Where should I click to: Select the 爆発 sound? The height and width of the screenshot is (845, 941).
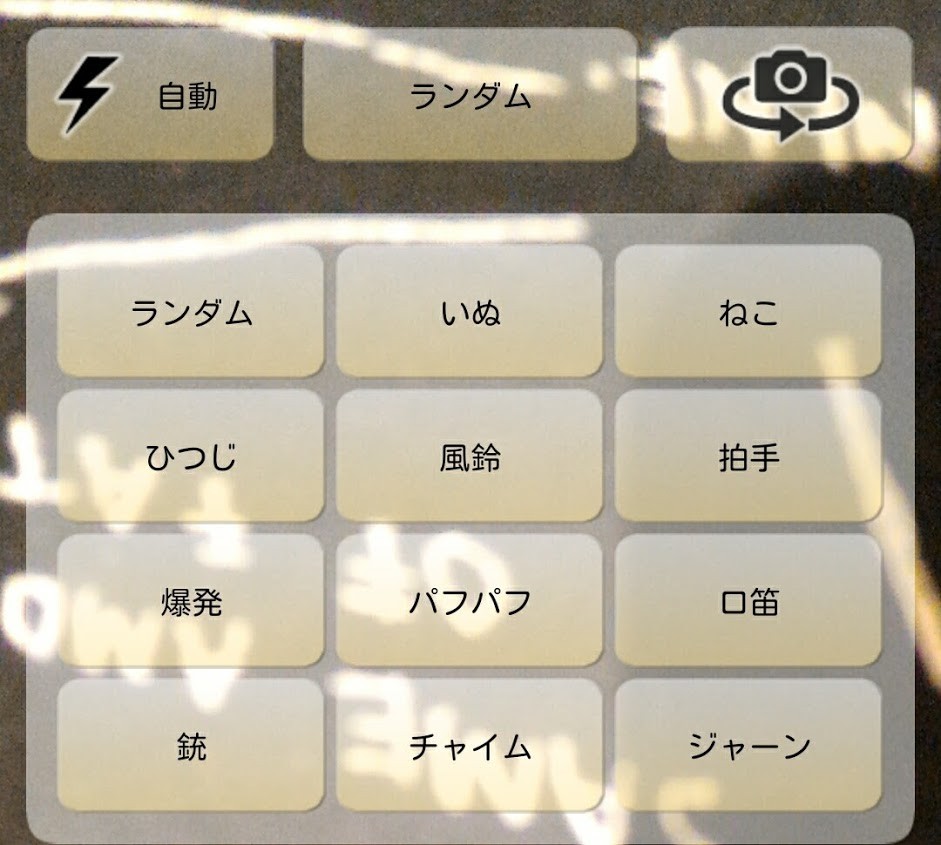click(191, 600)
